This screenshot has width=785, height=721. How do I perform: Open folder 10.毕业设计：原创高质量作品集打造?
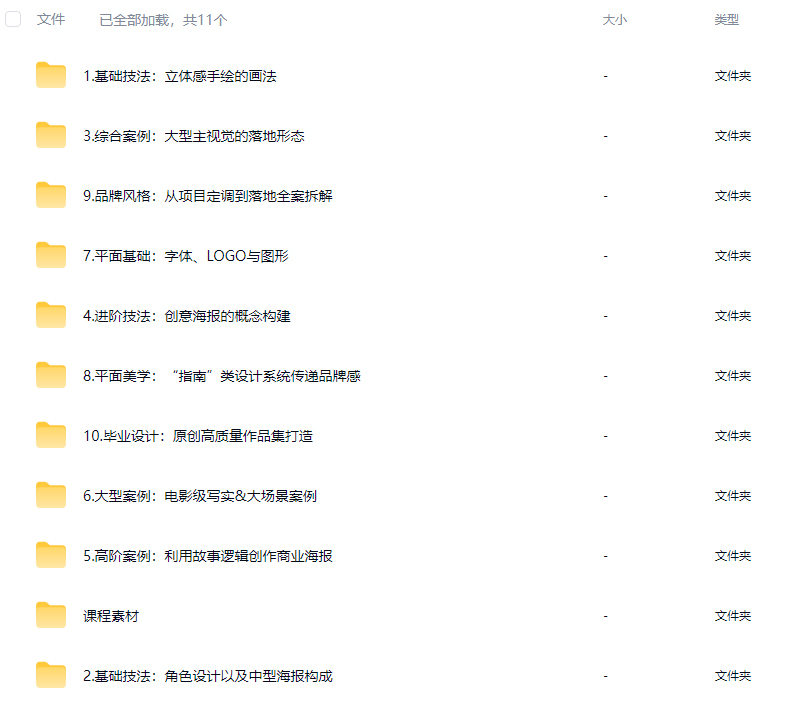click(198, 436)
